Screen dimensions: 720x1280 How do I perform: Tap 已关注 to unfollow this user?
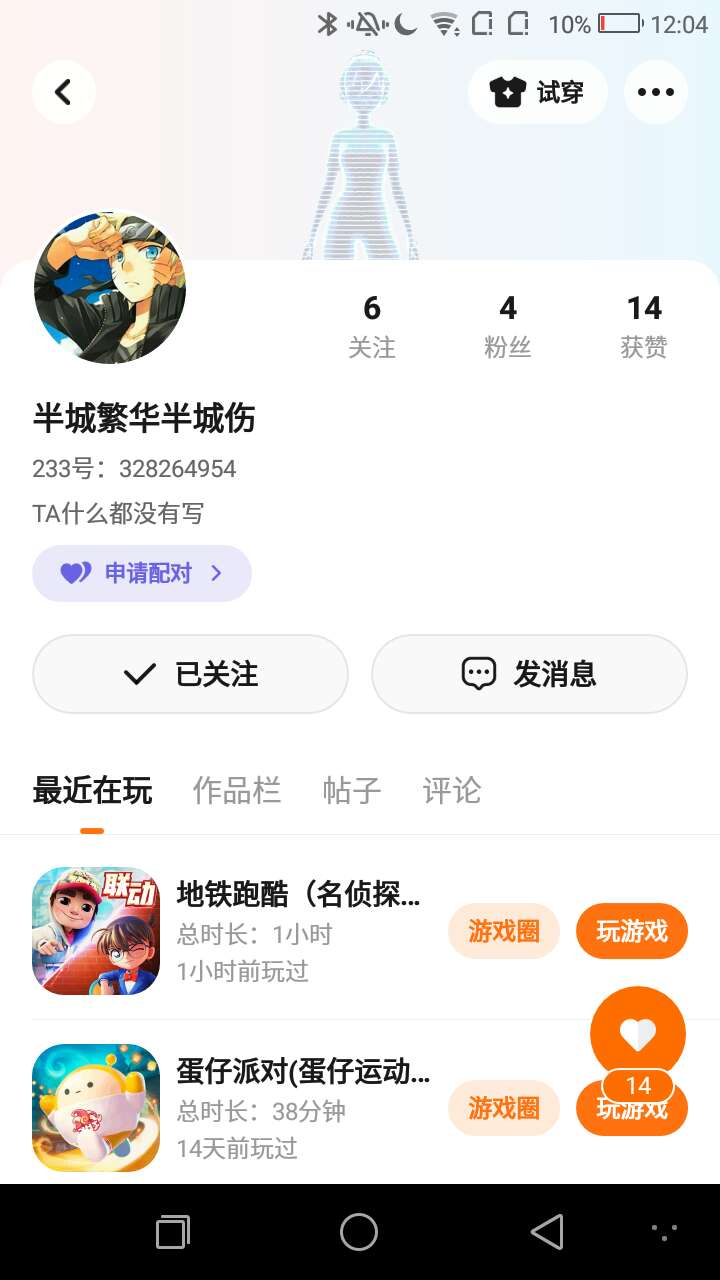(x=190, y=674)
